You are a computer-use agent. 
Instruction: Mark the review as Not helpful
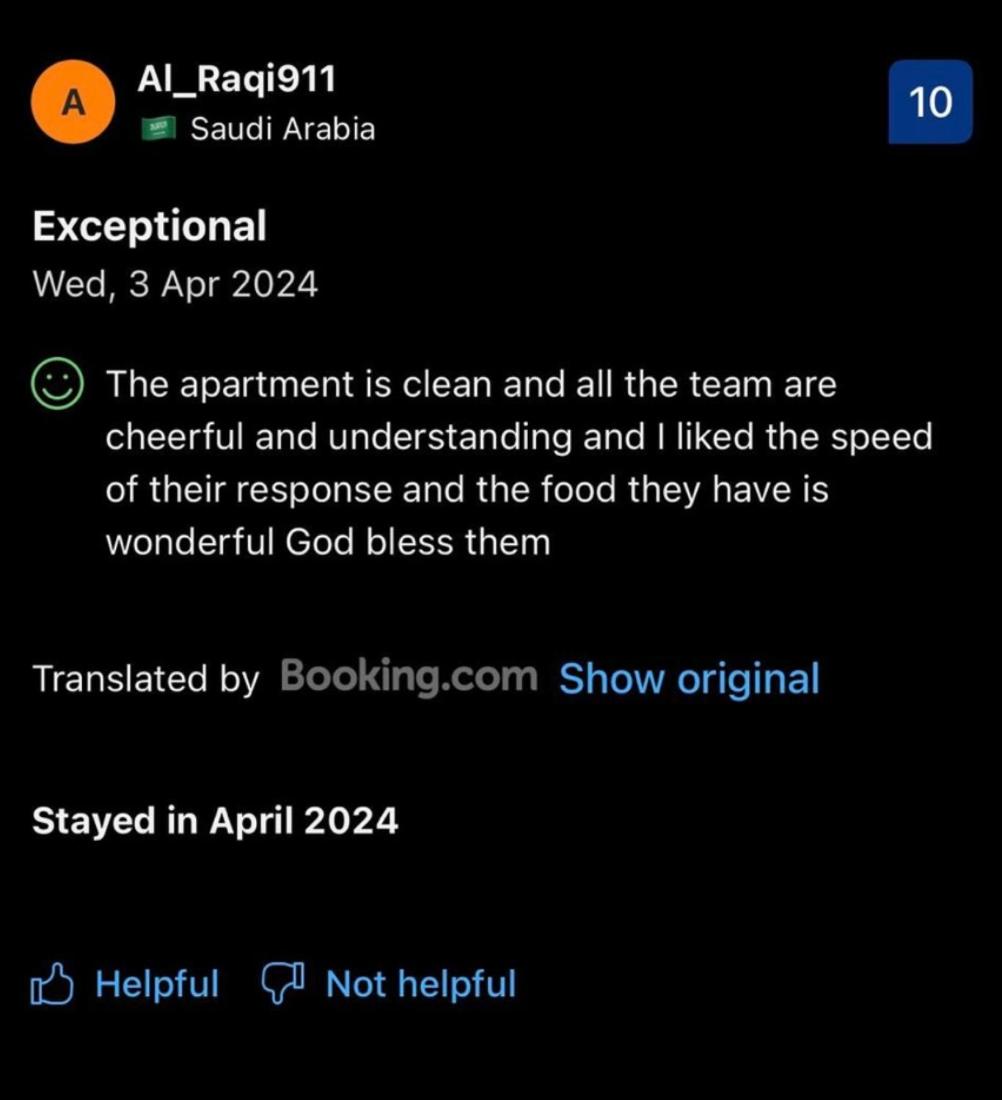coord(390,985)
